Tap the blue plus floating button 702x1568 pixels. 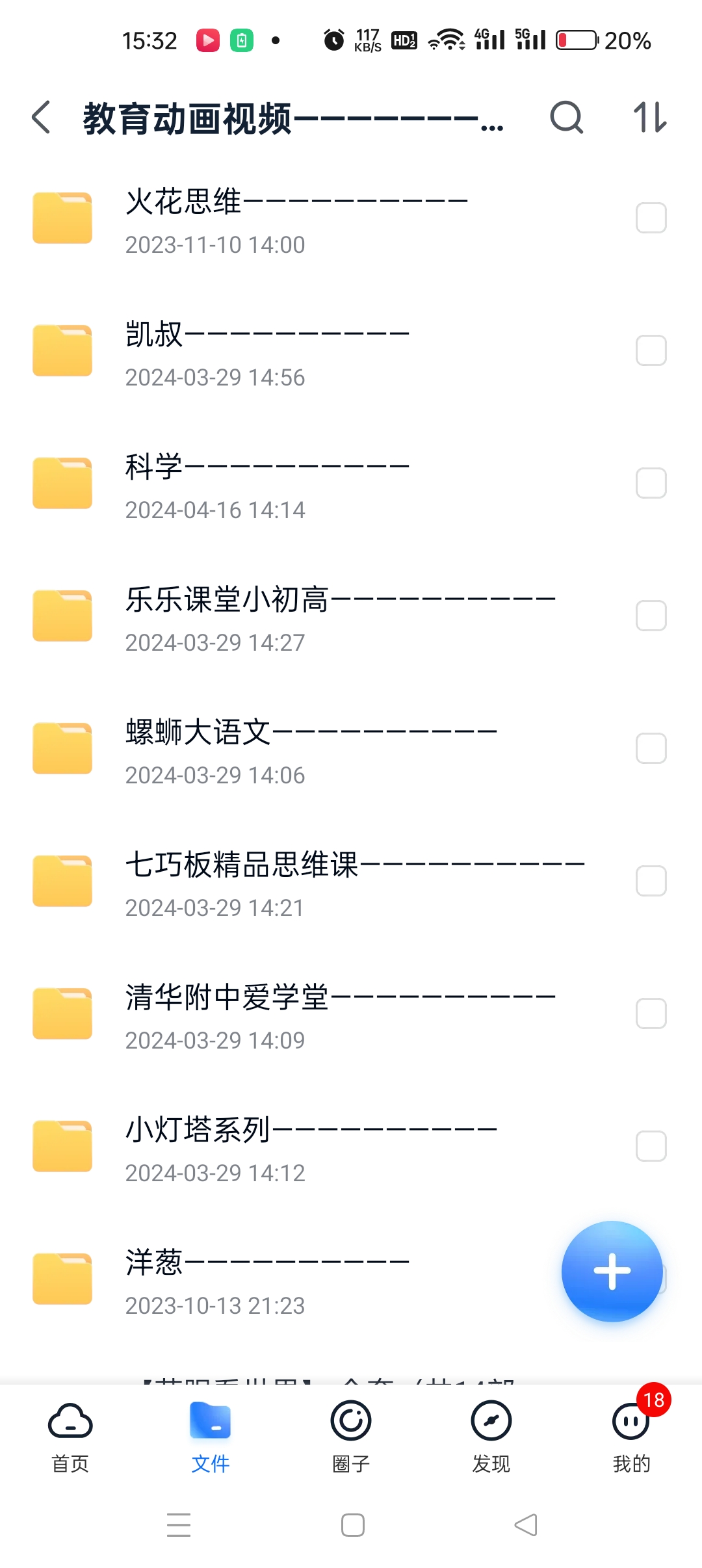pyautogui.click(x=612, y=1271)
